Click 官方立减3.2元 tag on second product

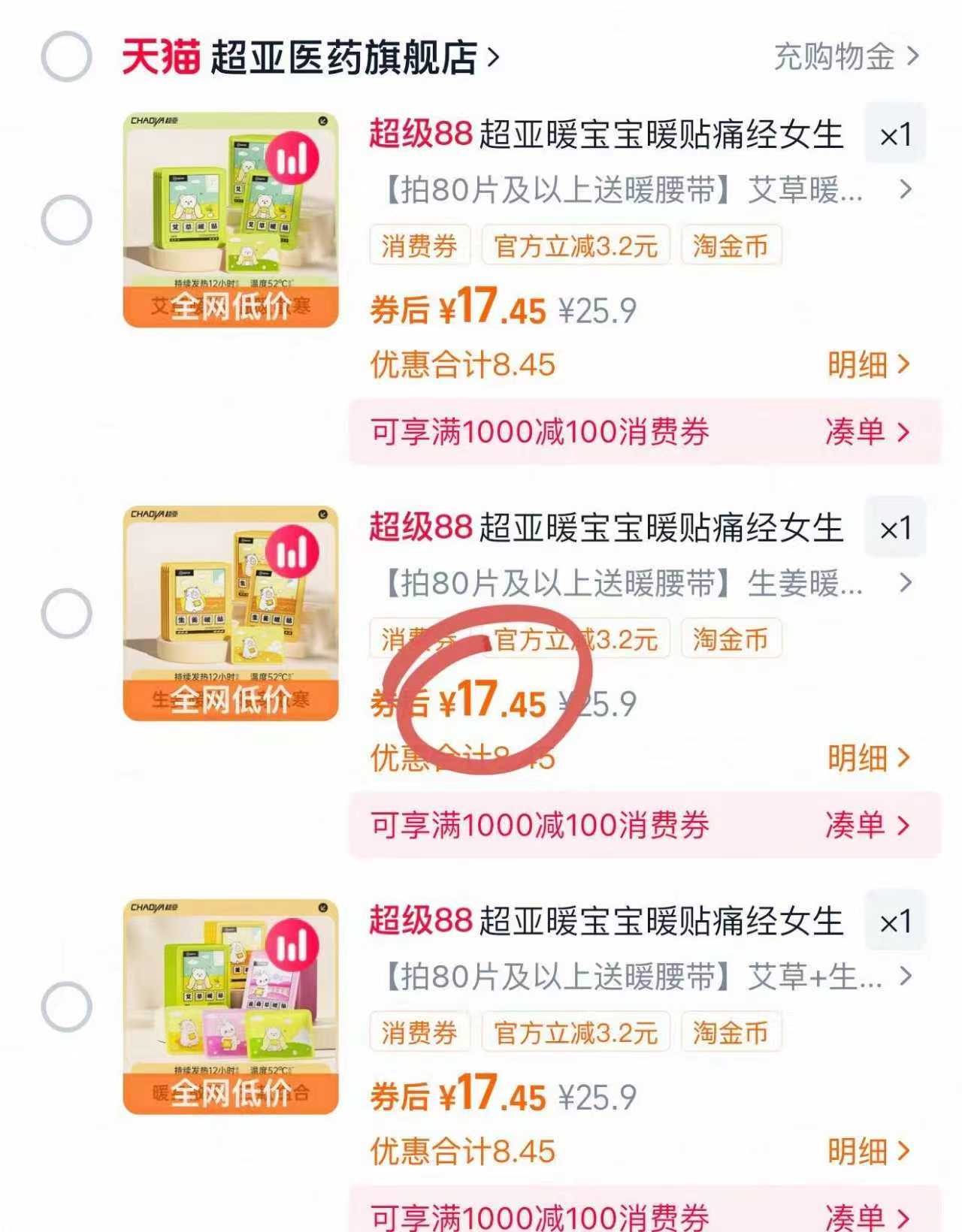click(576, 639)
